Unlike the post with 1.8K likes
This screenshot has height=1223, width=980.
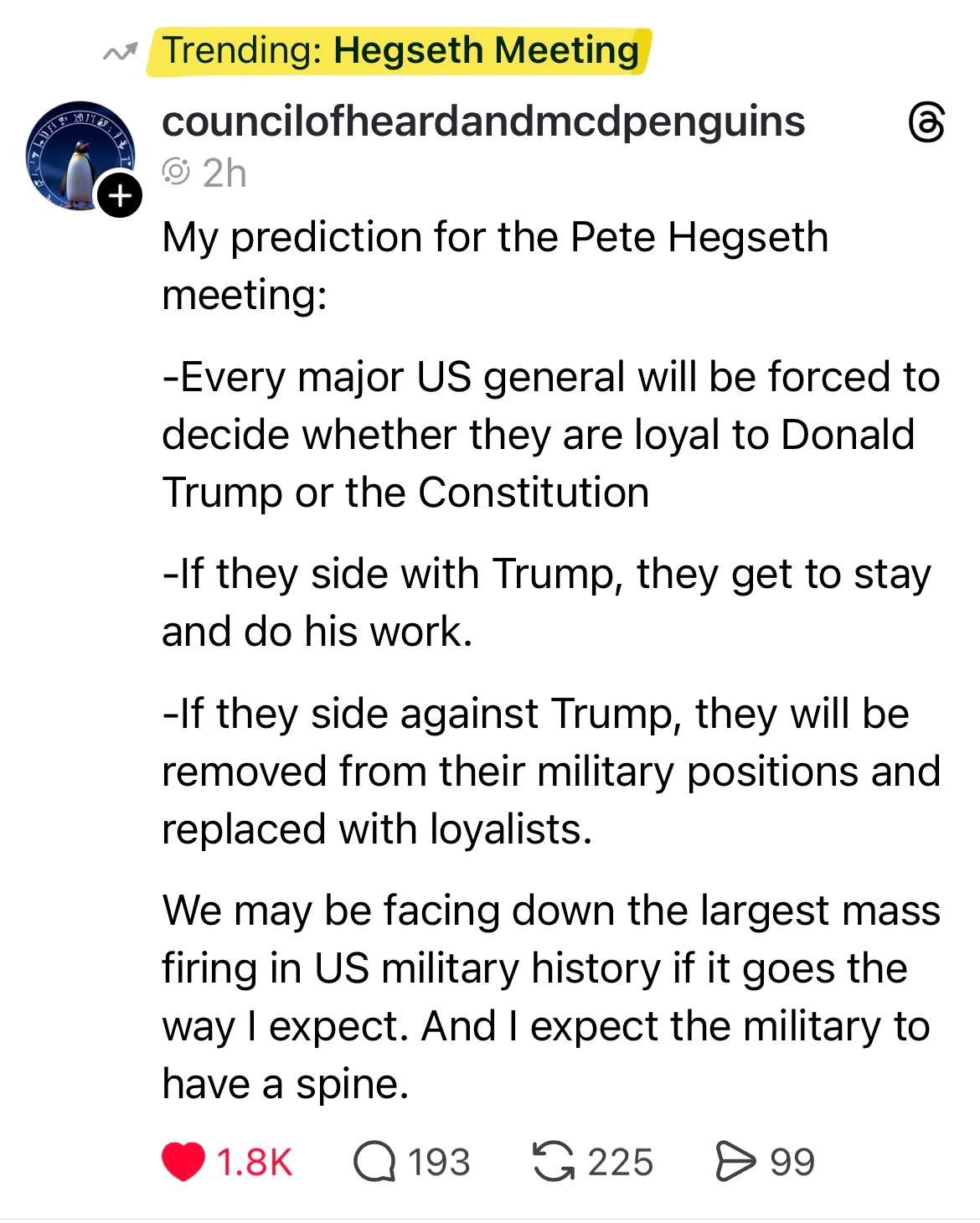183,1162
